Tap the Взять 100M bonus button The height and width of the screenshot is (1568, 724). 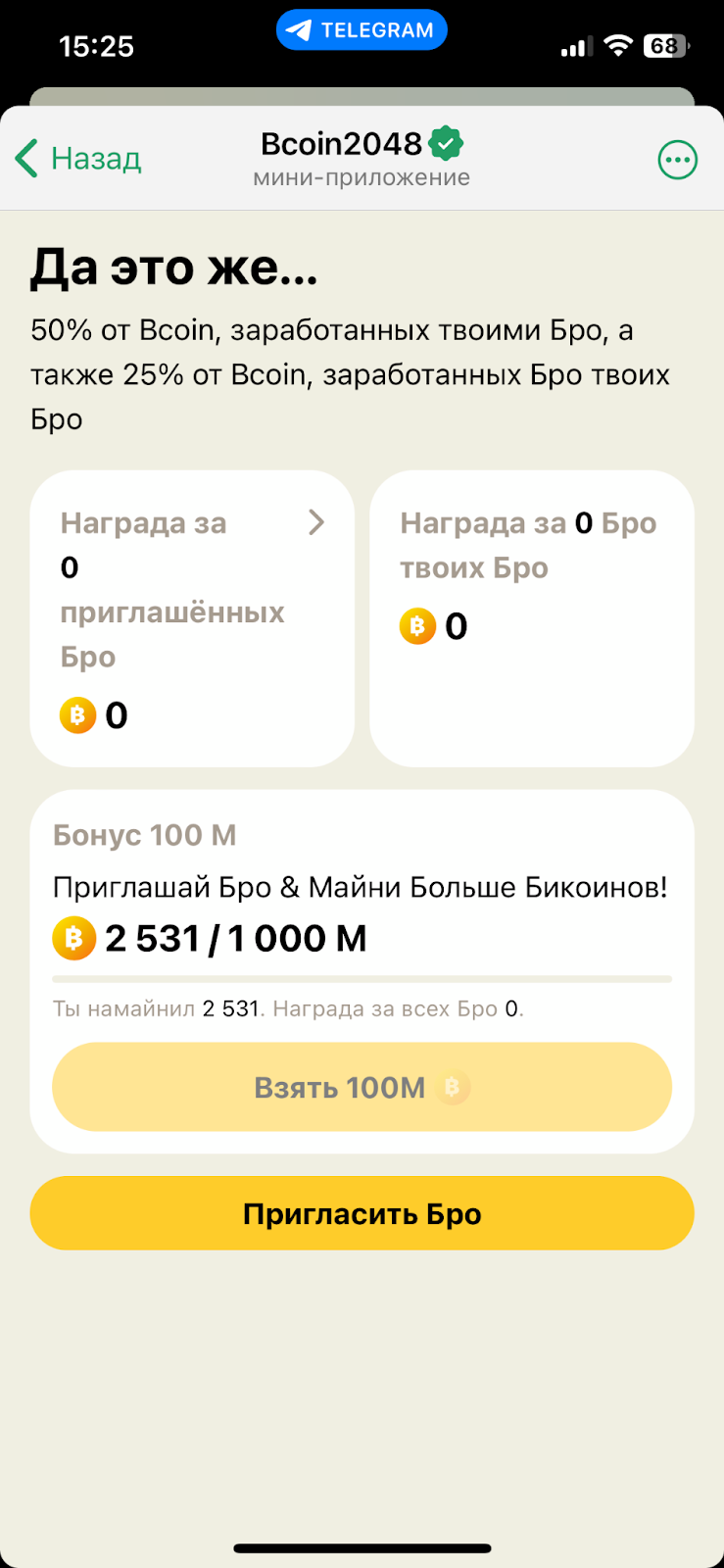pyautogui.click(x=362, y=1087)
